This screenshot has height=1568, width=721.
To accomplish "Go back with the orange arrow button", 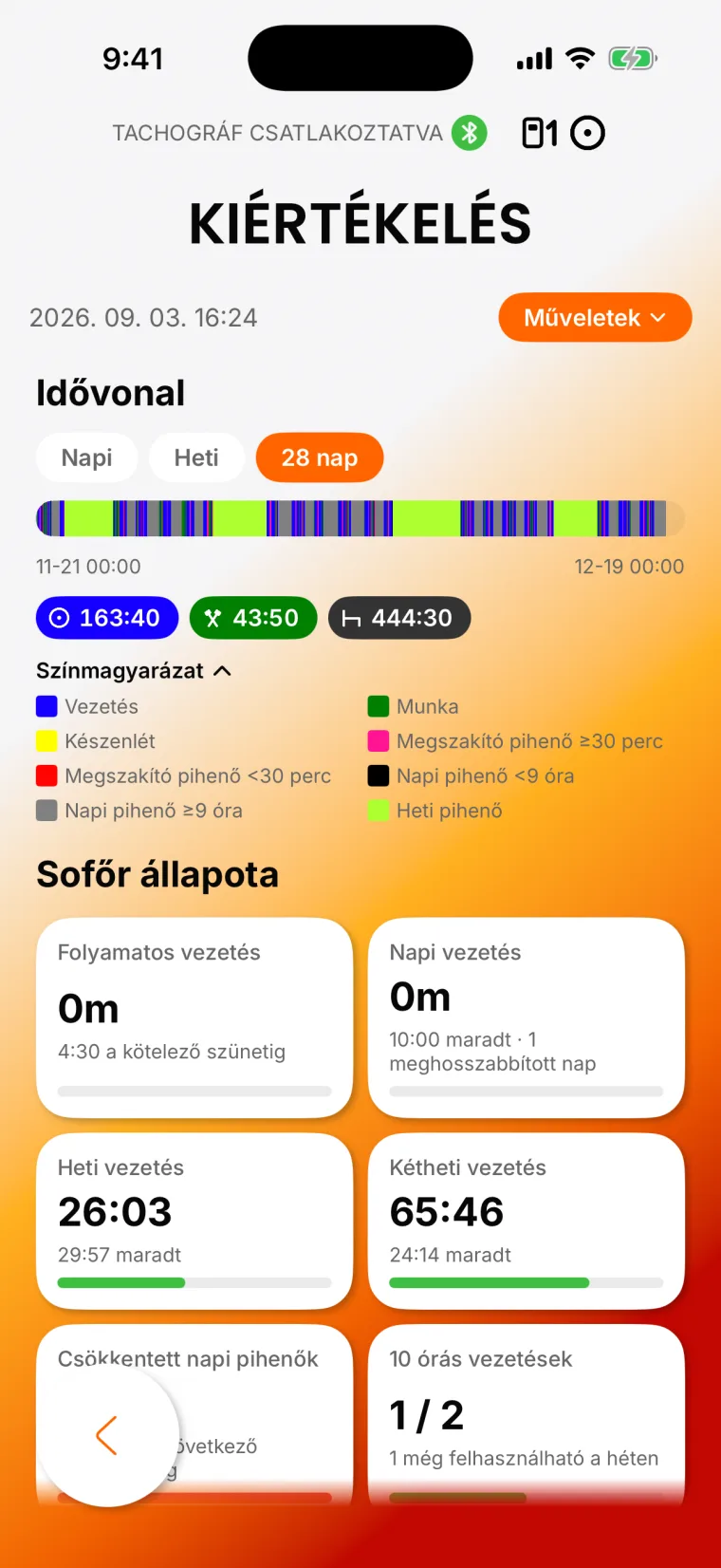I will tap(107, 1435).
